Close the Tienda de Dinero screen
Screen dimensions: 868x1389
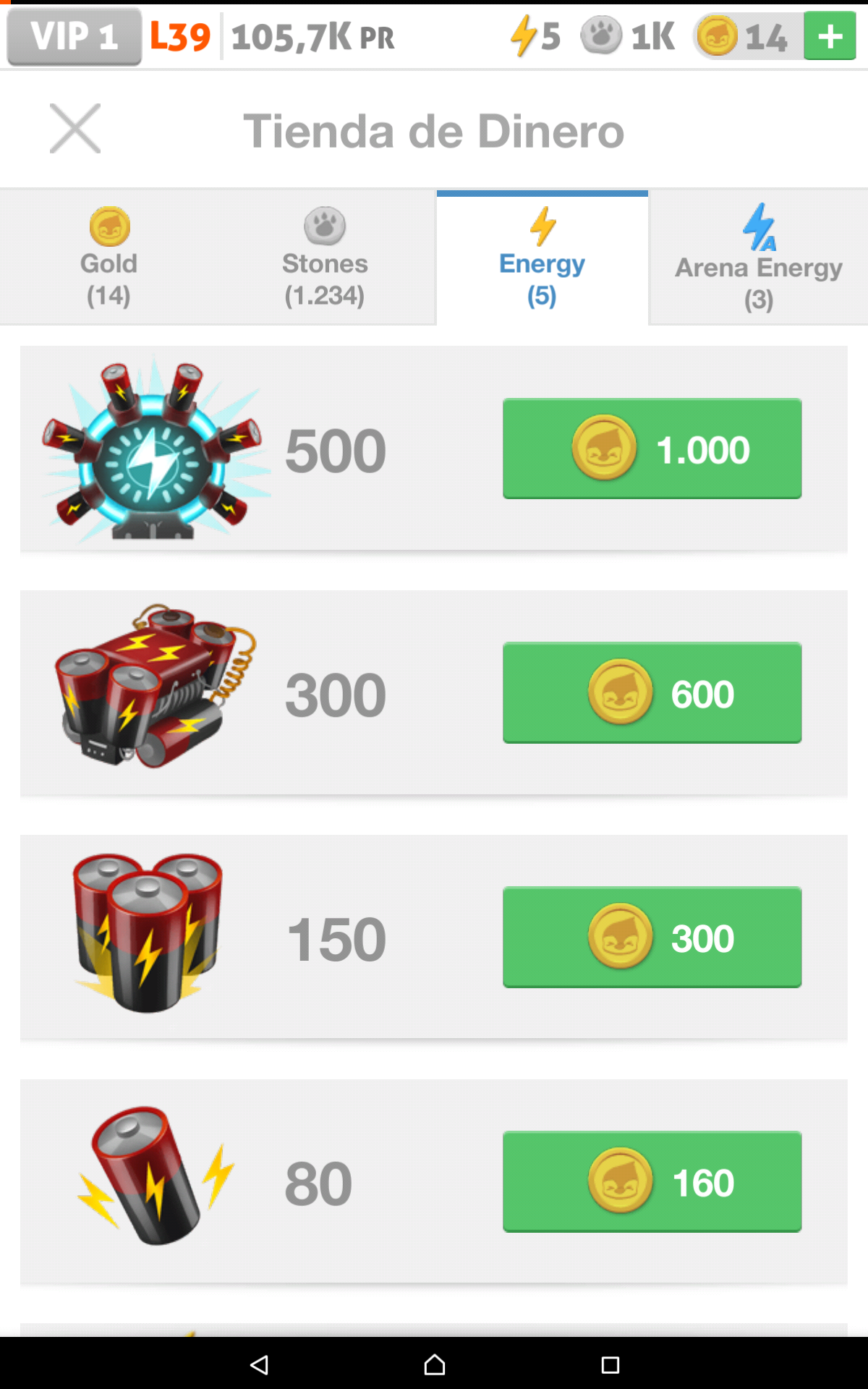click(75, 129)
